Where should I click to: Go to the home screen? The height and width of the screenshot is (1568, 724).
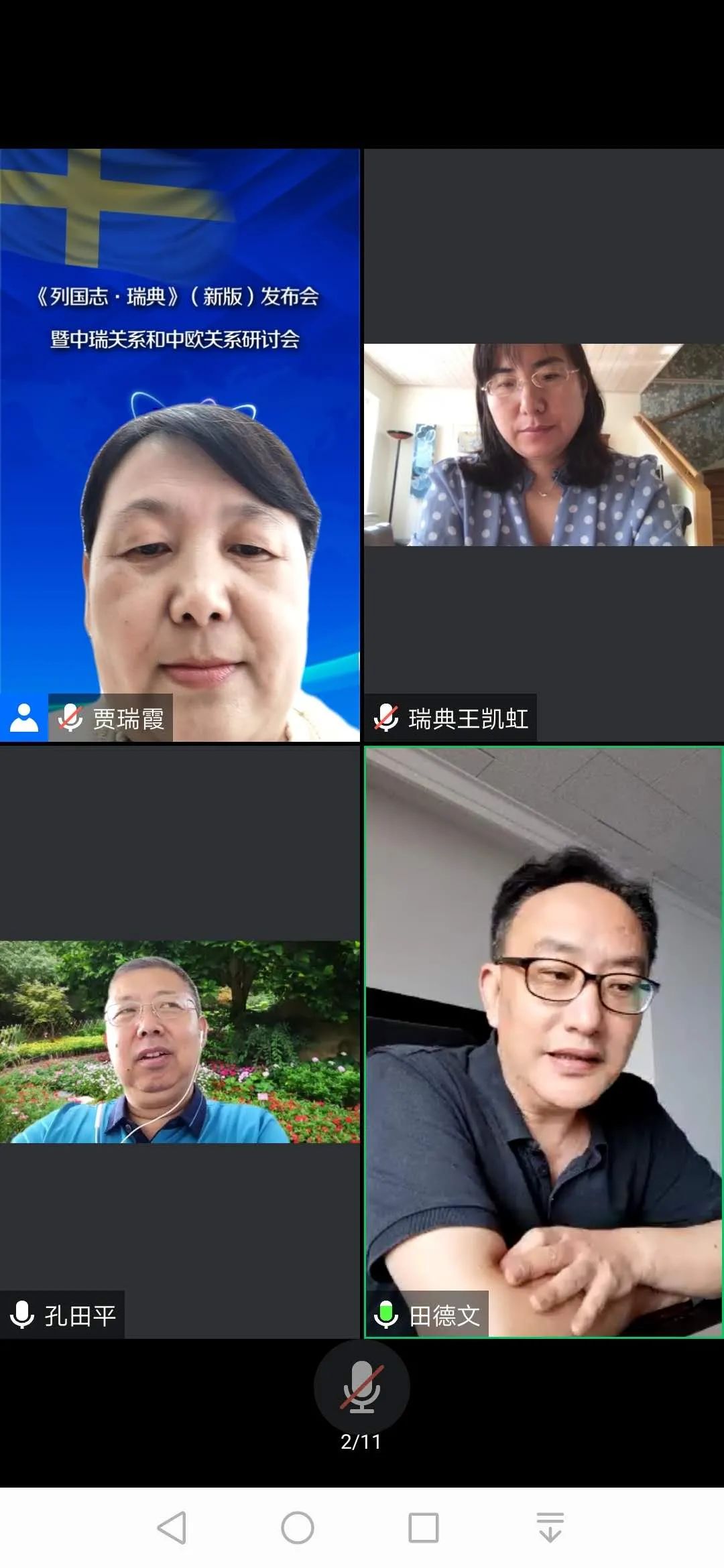pyautogui.click(x=298, y=1528)
